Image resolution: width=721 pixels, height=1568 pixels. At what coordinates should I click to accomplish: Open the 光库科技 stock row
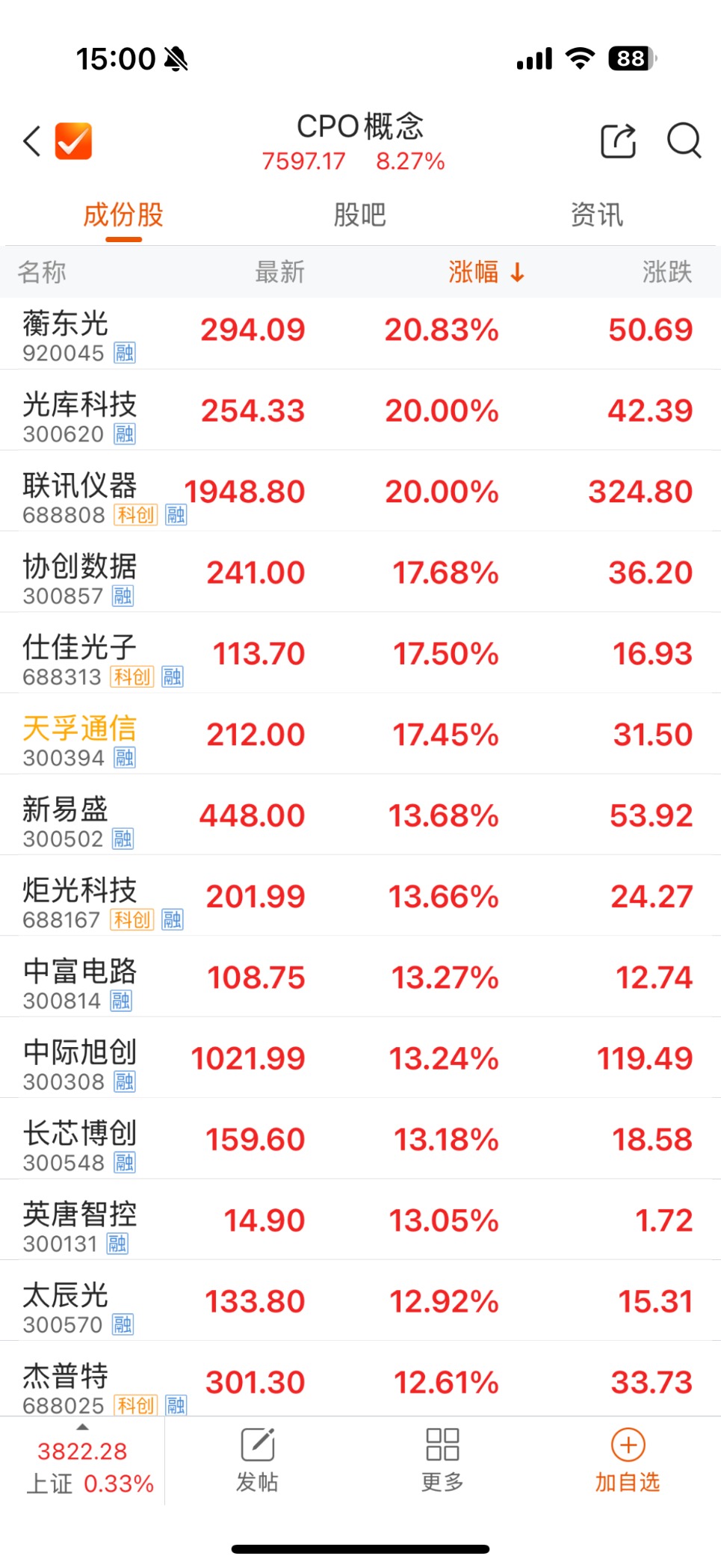(360, 410)
